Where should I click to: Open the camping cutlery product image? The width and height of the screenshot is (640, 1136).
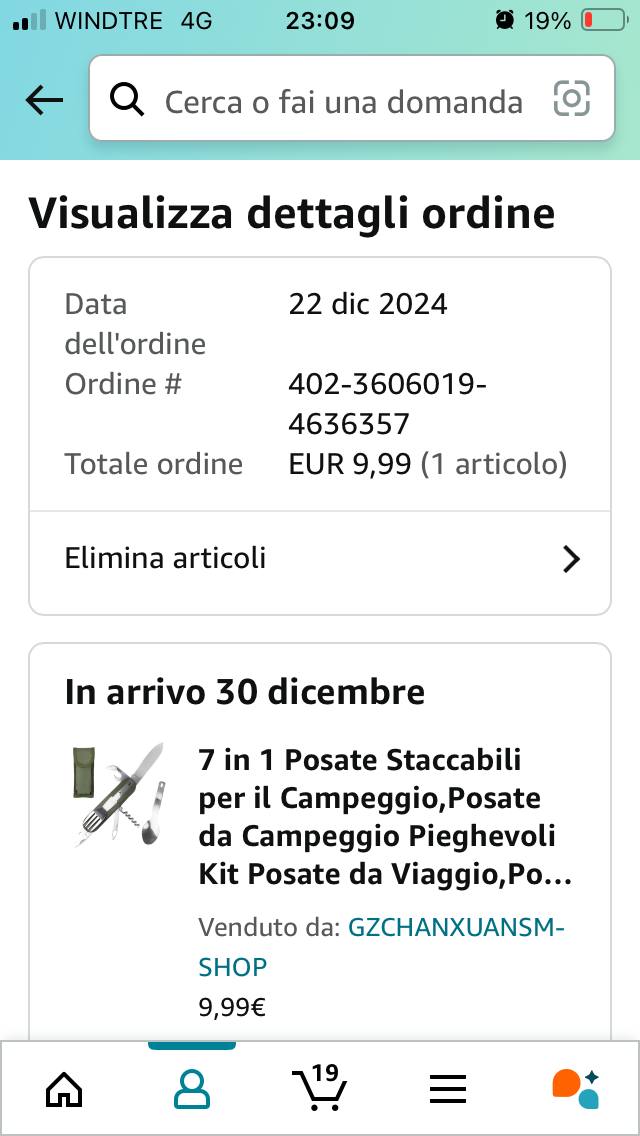119,795
